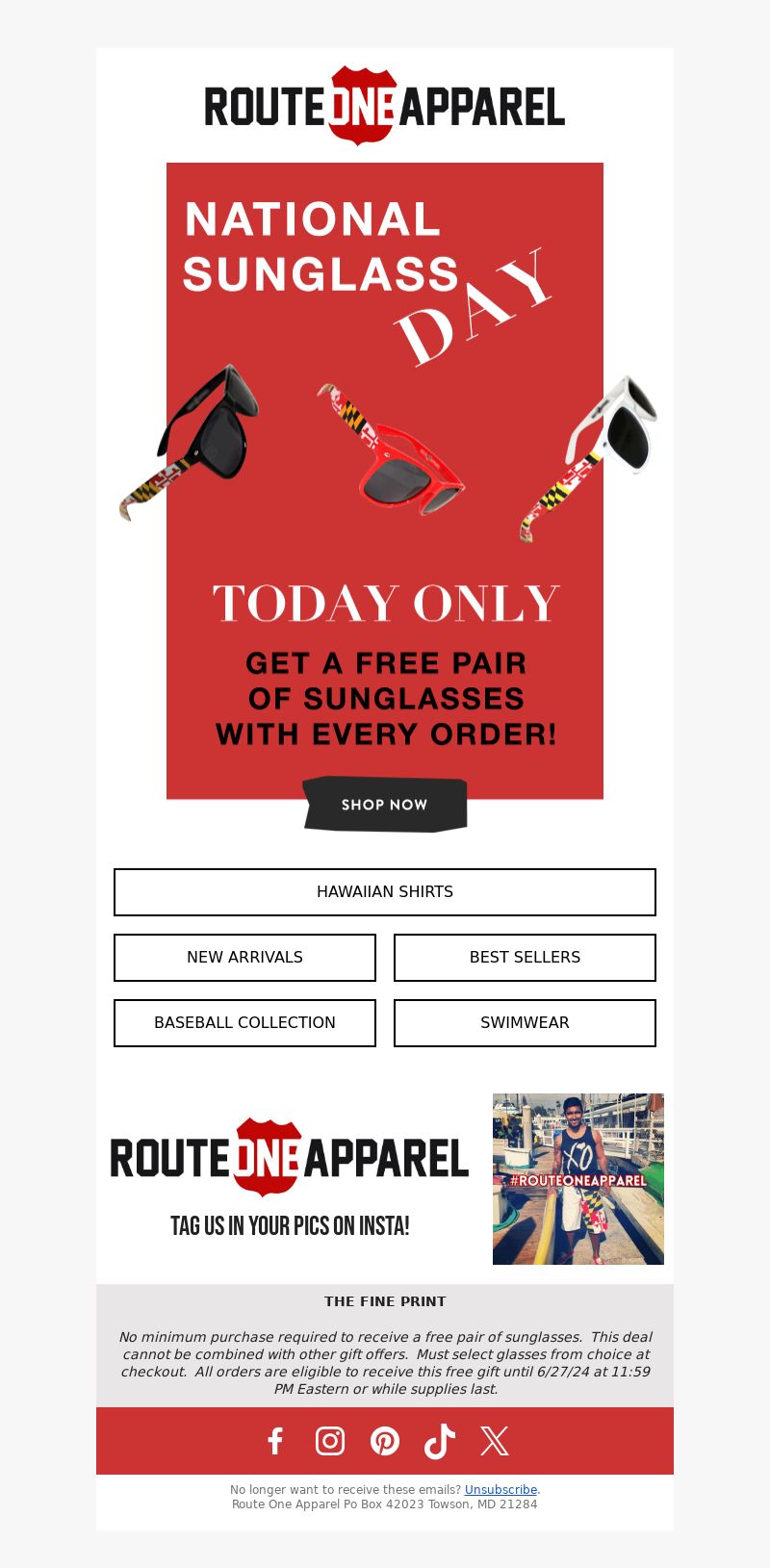This screenshot has height=1568, width=770.
Task: Open the Pinterest page
Action: [x=385, y=1441]
